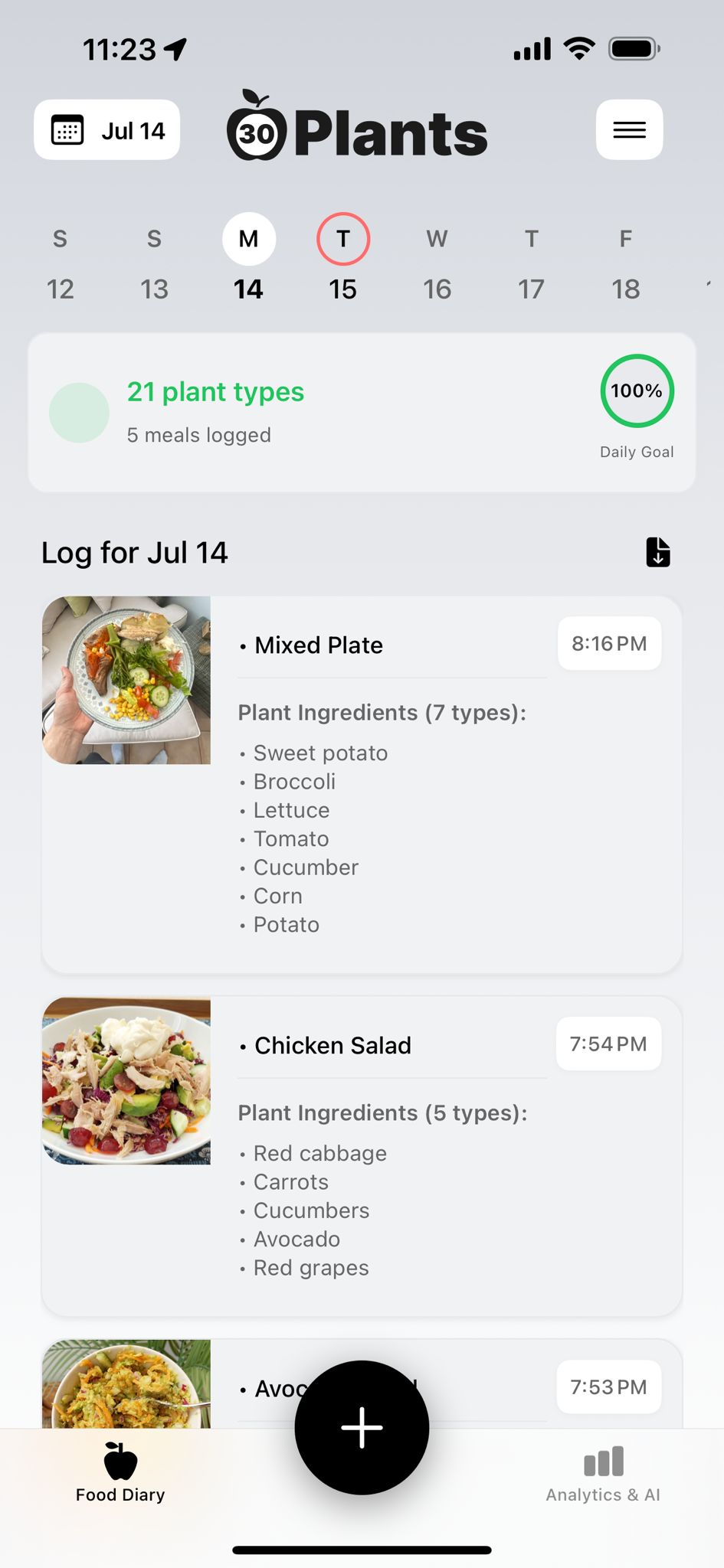The image size is (724, 1568).
Task: Open the hamburger menu
Action: click(x=629, y=130)
